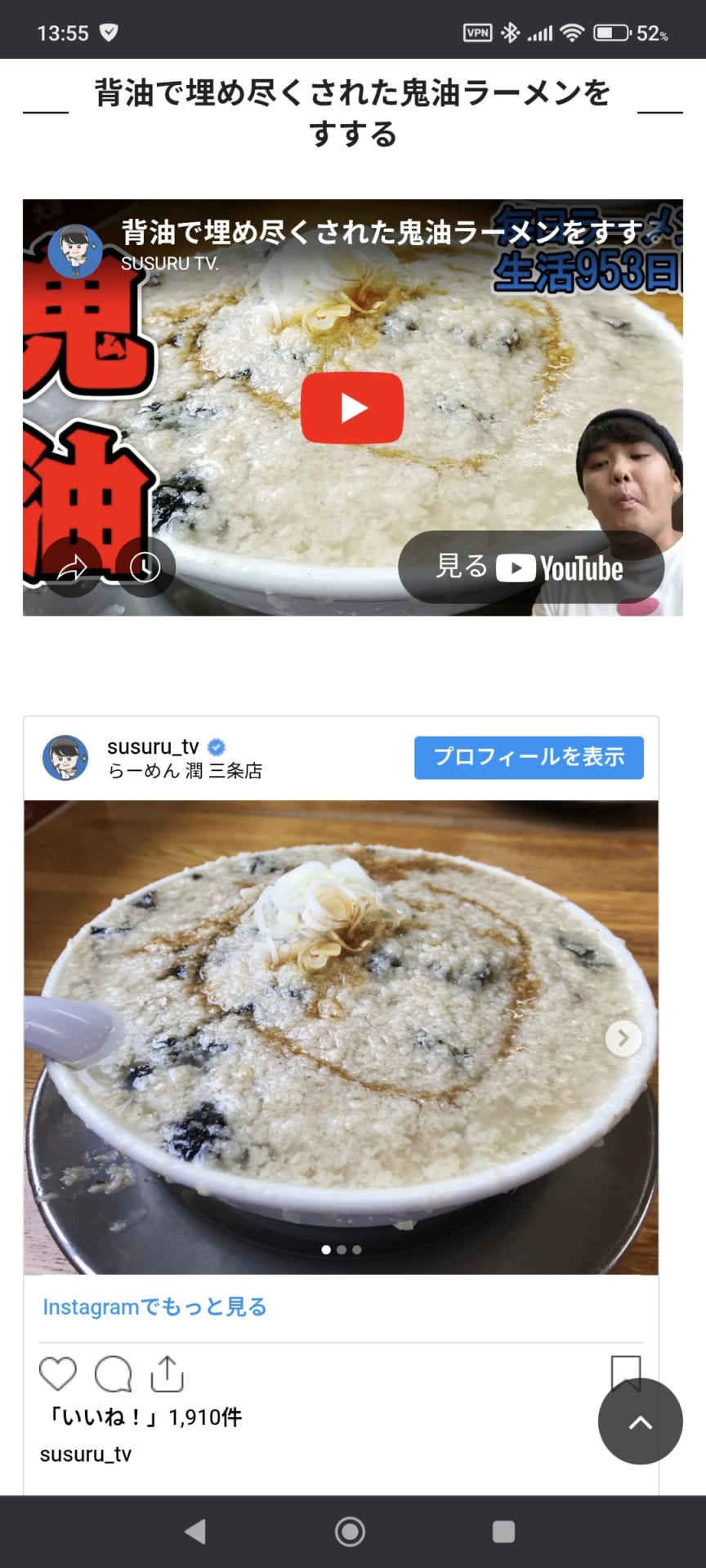Image resolution: width=706 pixels, height=1568 pixels.
Task: Open the らーめん 潤 三条店 location link
Action: [x=185, y=771]
